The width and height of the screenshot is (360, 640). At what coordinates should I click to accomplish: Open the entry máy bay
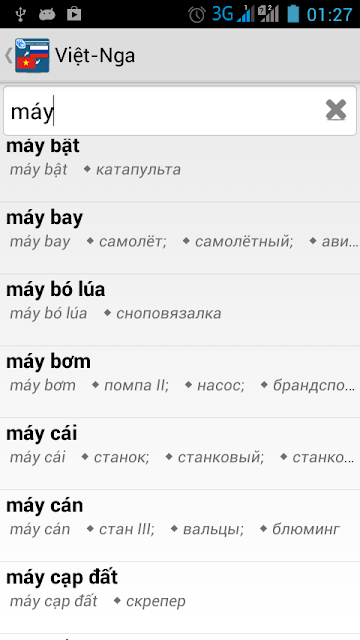(x=180, y=238)
